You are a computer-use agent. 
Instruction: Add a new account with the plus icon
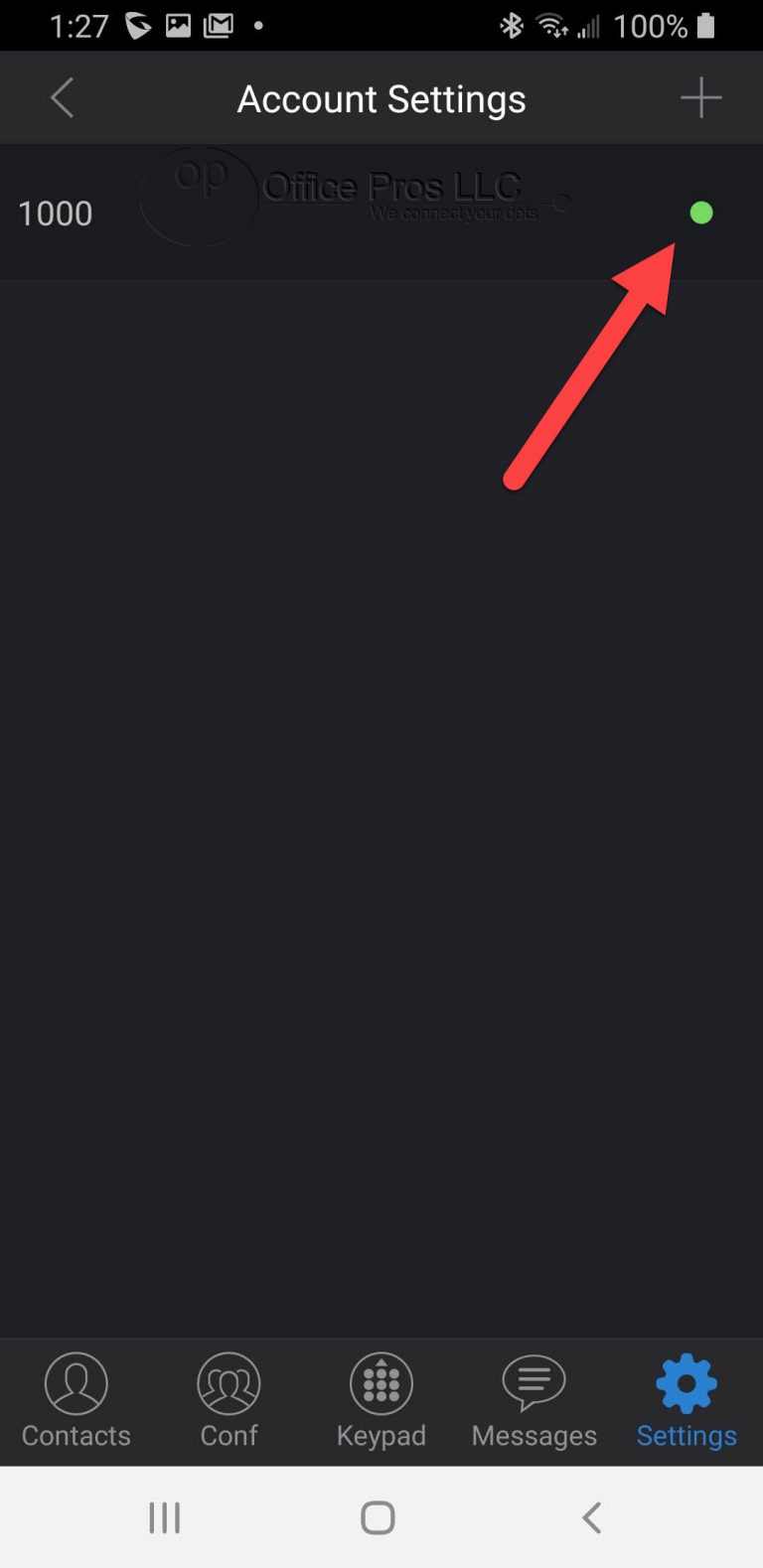700,98
